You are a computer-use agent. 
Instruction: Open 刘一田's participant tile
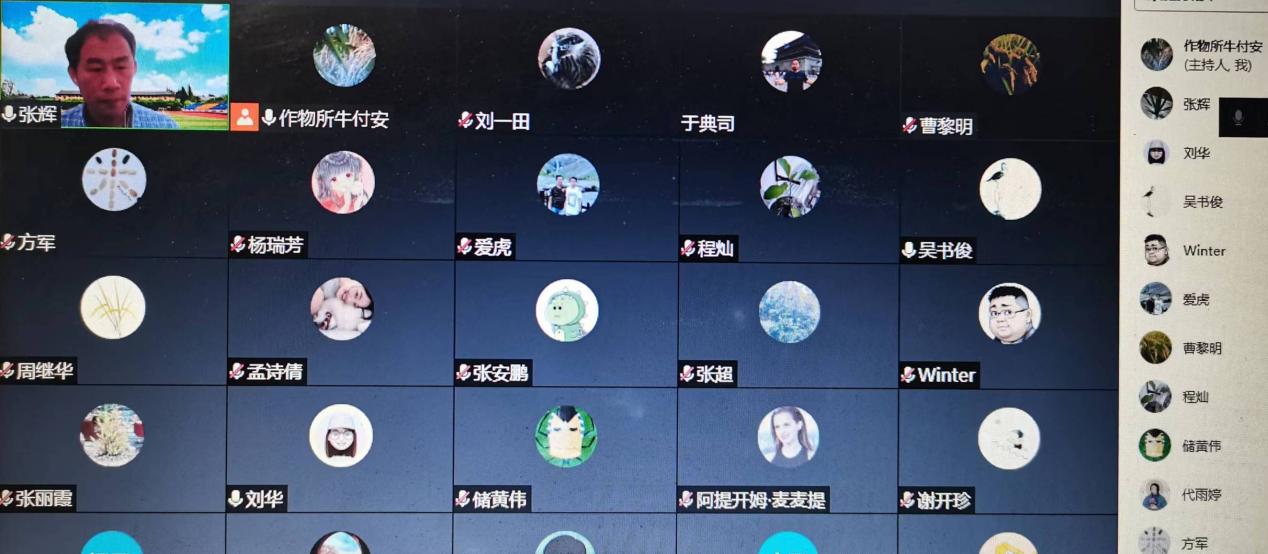click(x=568, y=70)
